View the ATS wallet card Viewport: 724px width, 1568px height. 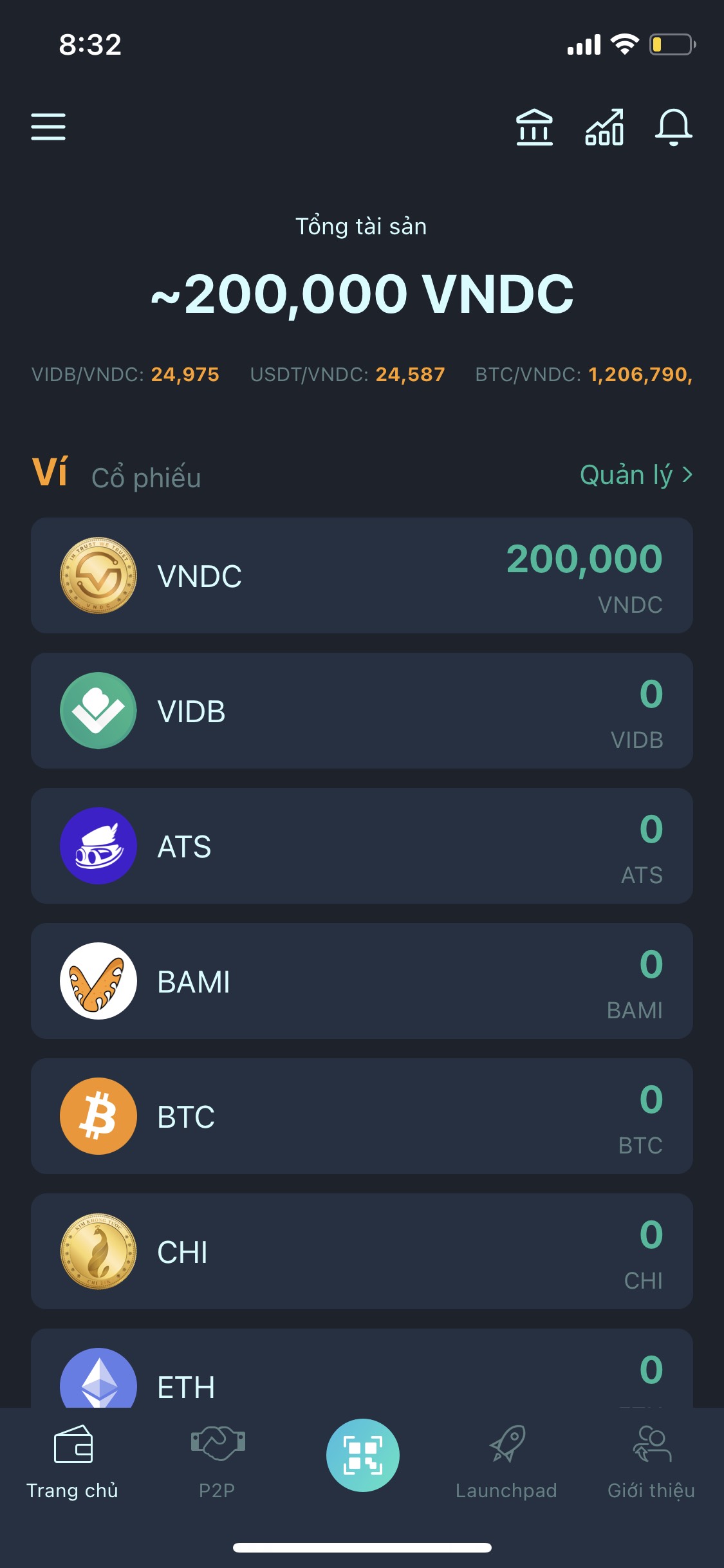(362, 846)
